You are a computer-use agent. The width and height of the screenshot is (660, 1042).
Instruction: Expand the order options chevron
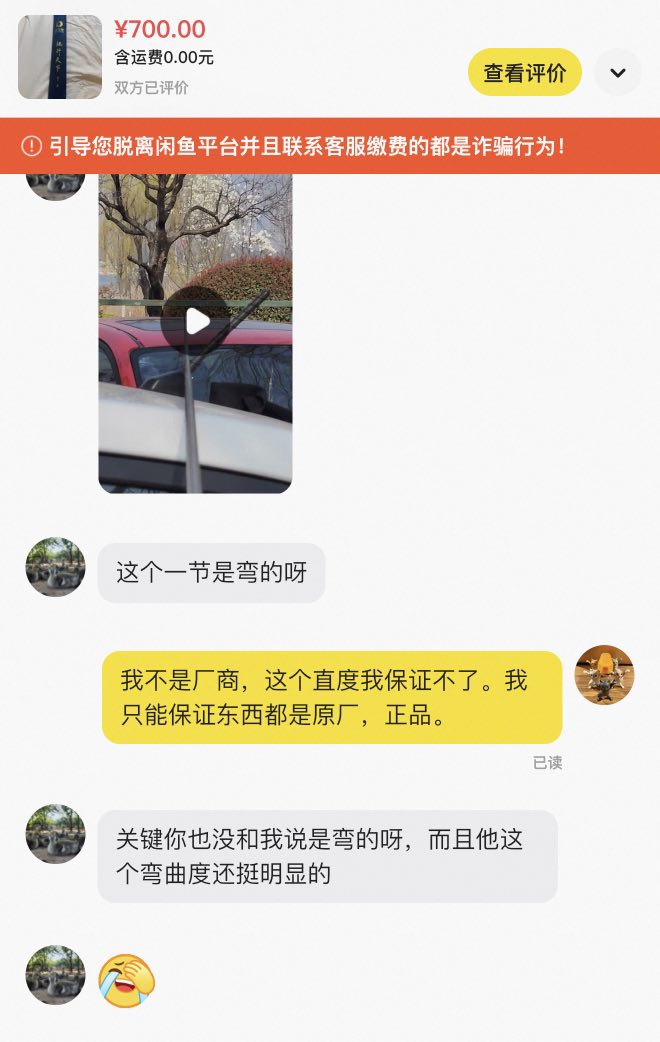click(x=618, y=72)
